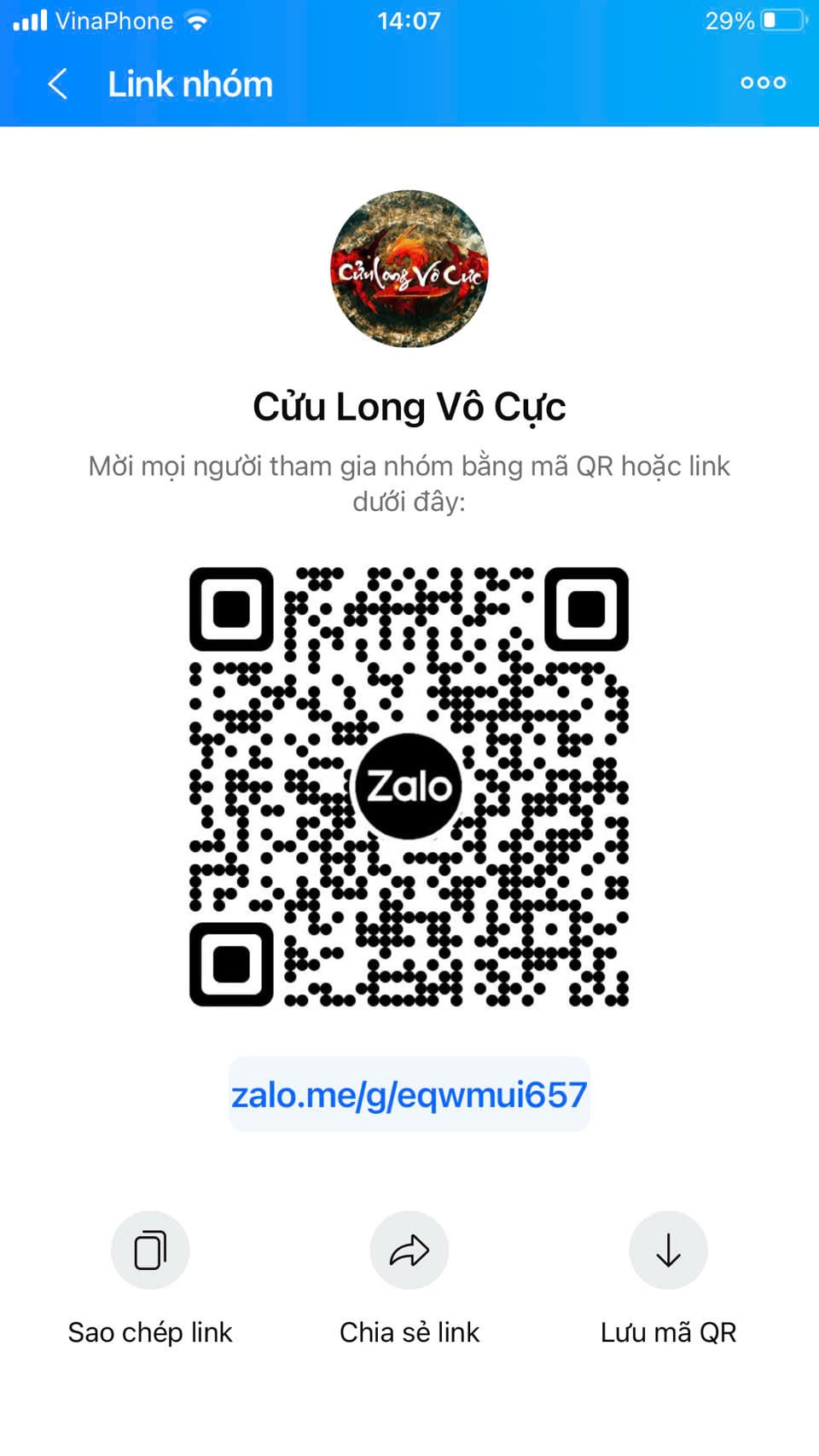Share the group link via Chia sẻ link
The image size is (819, 1456).
(409, 1250)
